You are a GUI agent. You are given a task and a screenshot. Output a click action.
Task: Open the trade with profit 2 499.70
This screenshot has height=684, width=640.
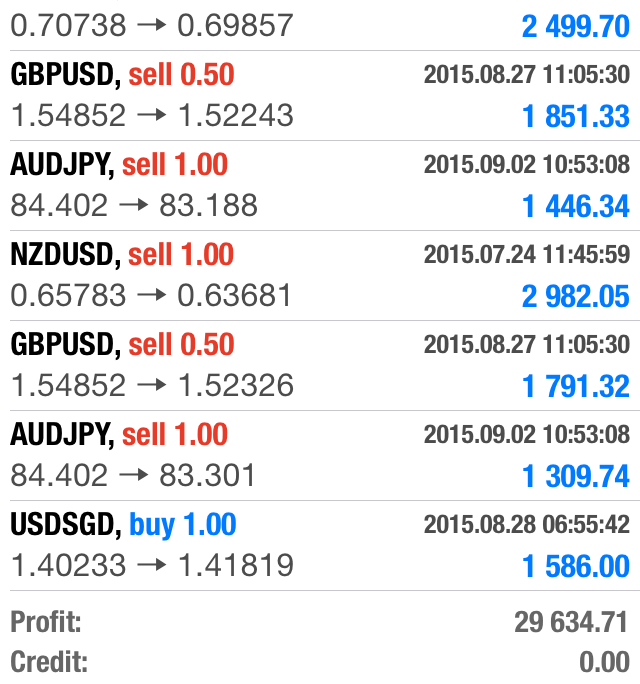point(320,25)
